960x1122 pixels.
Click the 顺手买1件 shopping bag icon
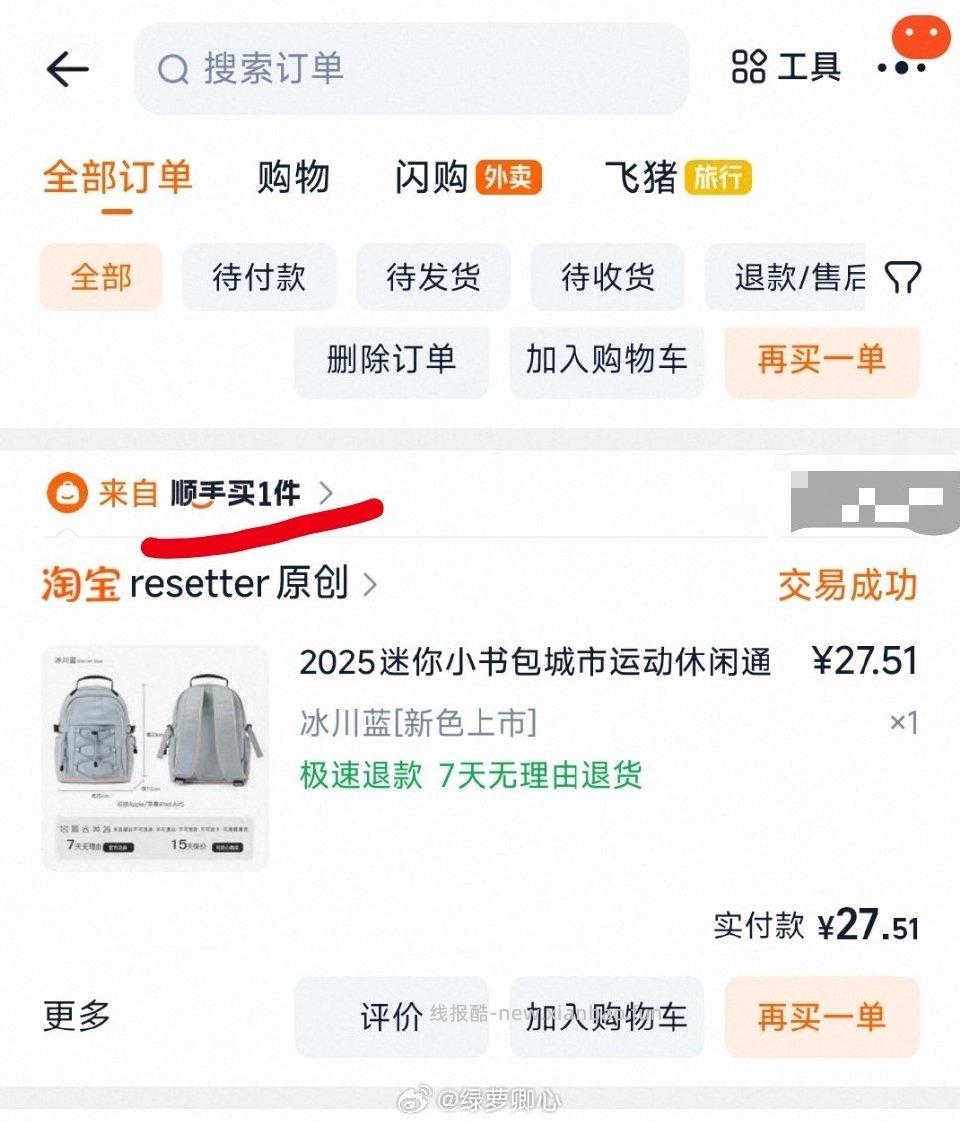coord(65,492)
